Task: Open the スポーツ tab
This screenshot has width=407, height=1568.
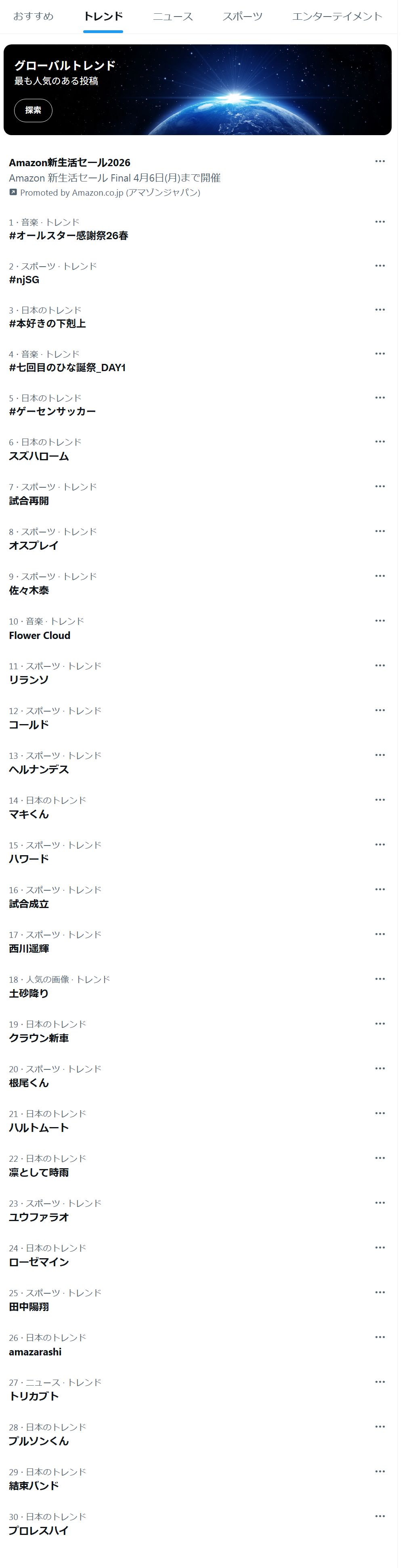Action: (242, 17)
